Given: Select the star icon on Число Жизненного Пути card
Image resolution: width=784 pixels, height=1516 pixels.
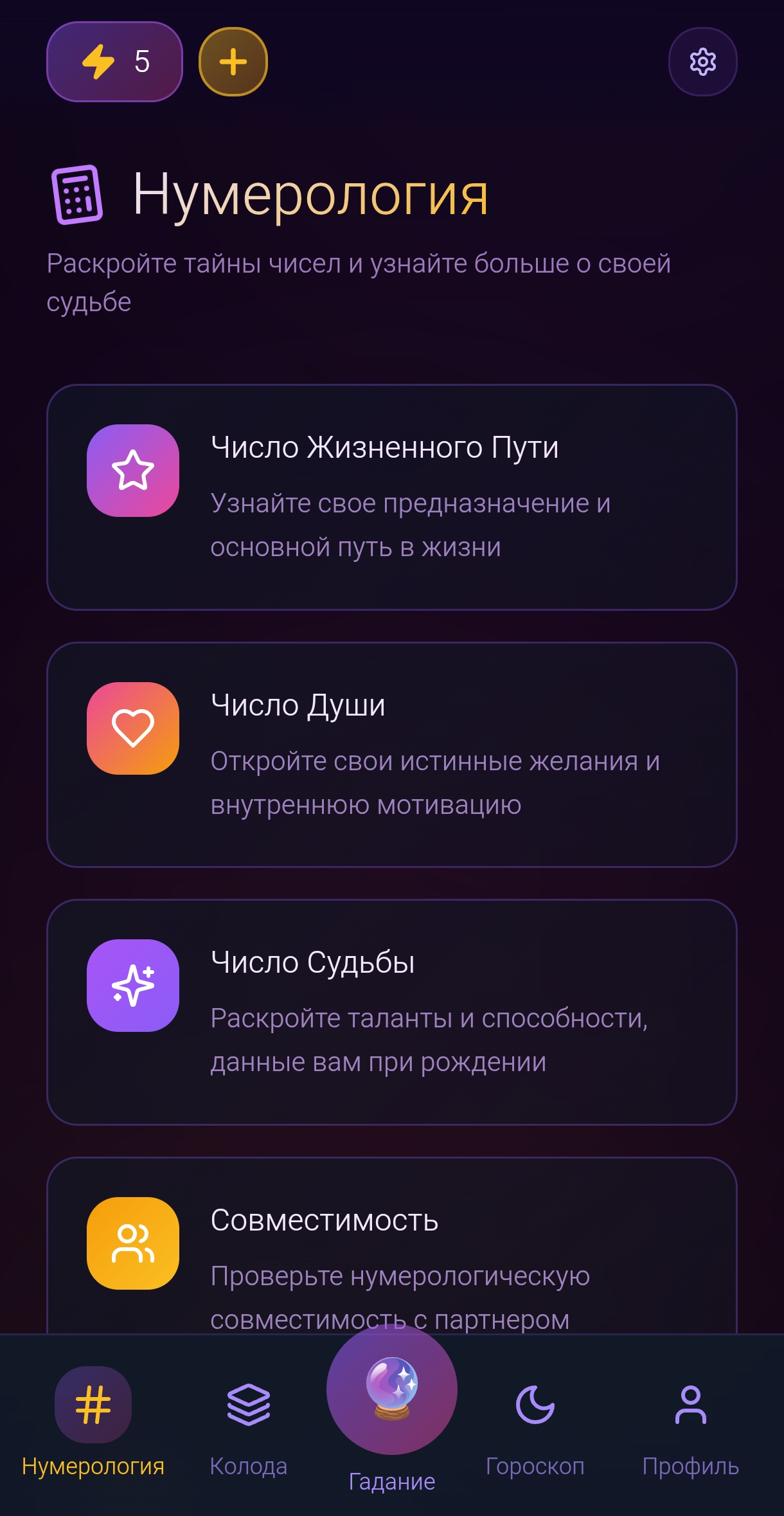Looking at the screenshot, I should (133, 471).
